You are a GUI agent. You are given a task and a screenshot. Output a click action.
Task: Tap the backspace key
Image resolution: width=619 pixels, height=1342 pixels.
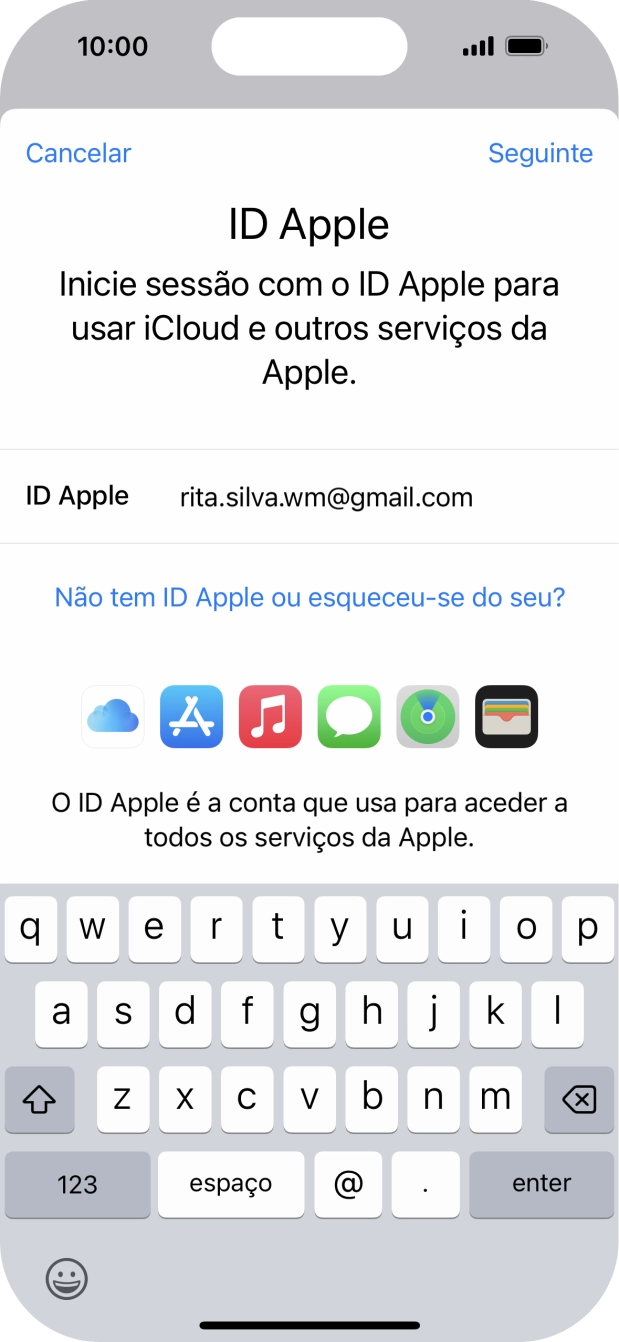(x=579, y=1100)
